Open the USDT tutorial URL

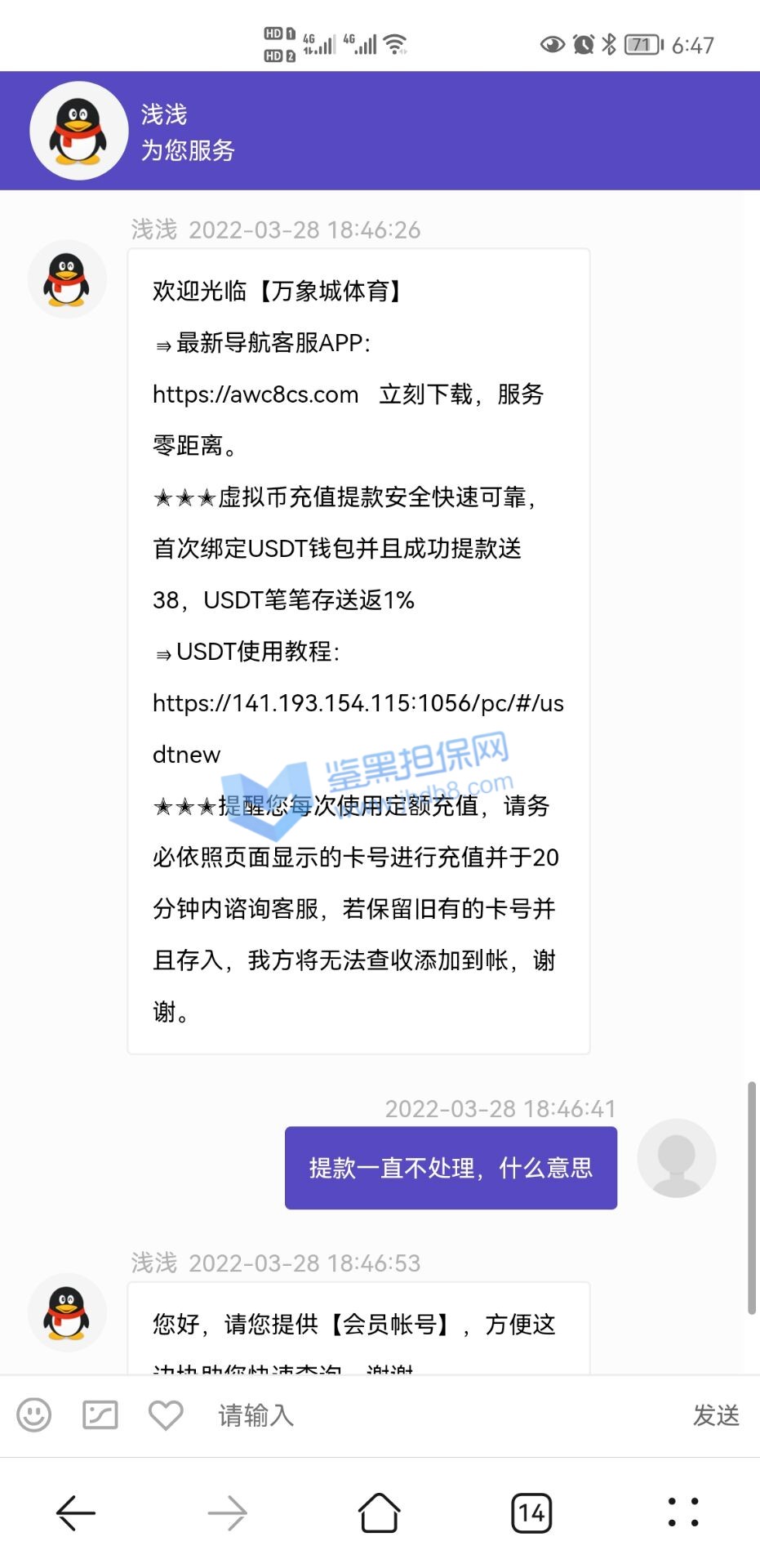[x=358, y=703]
